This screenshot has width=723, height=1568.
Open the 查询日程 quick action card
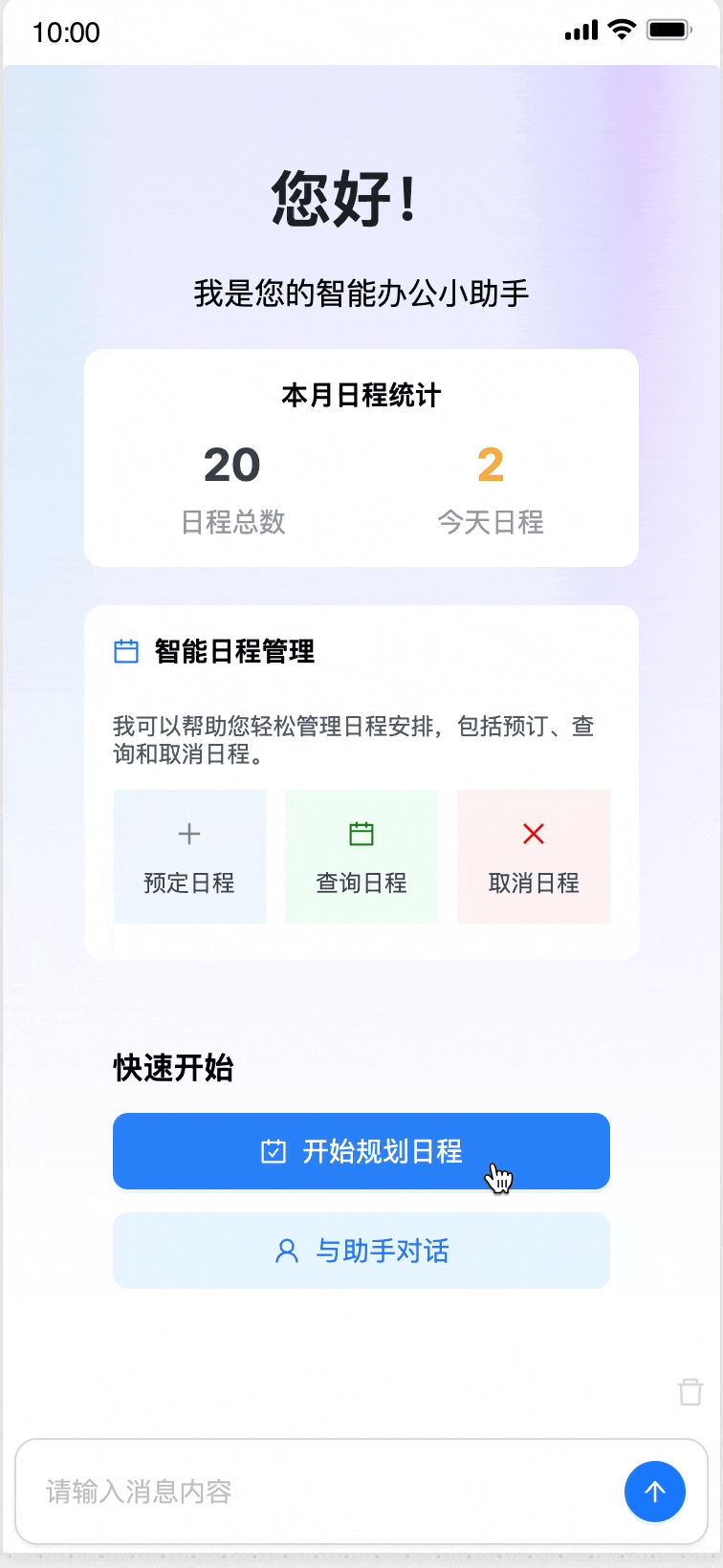[x=361, y=856]
